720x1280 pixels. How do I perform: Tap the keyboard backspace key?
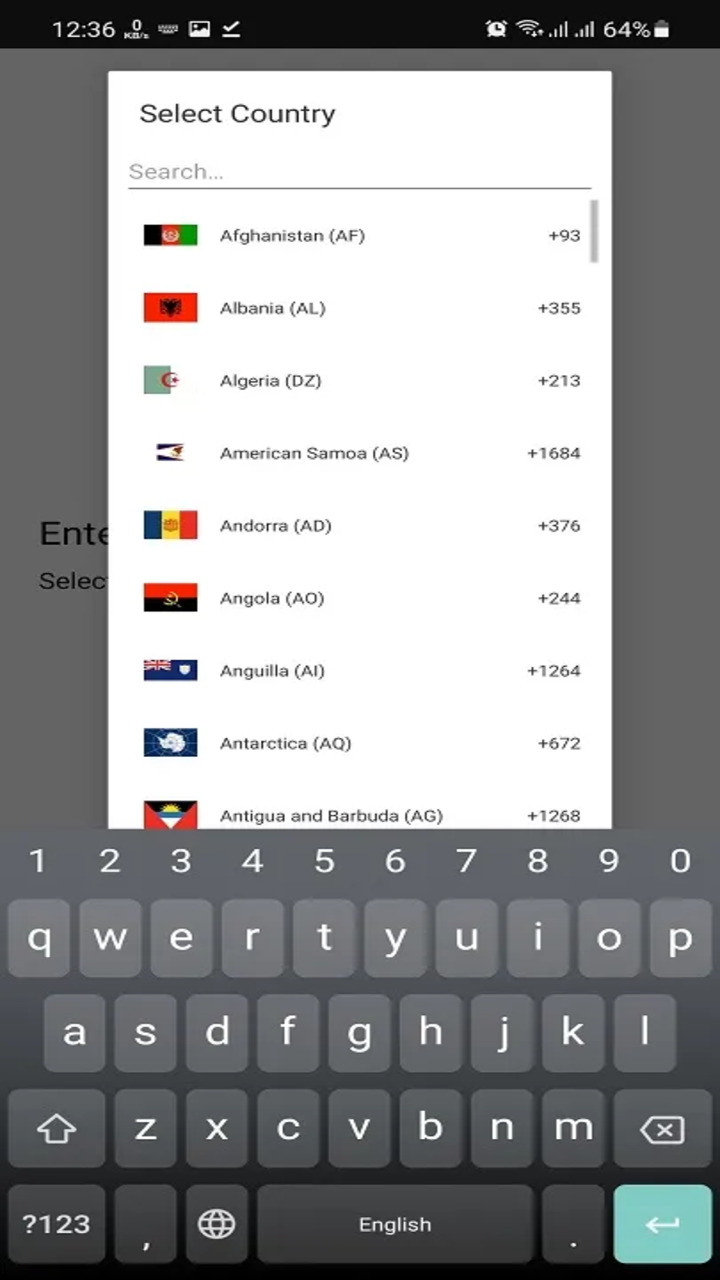[x=661, y=1129]
